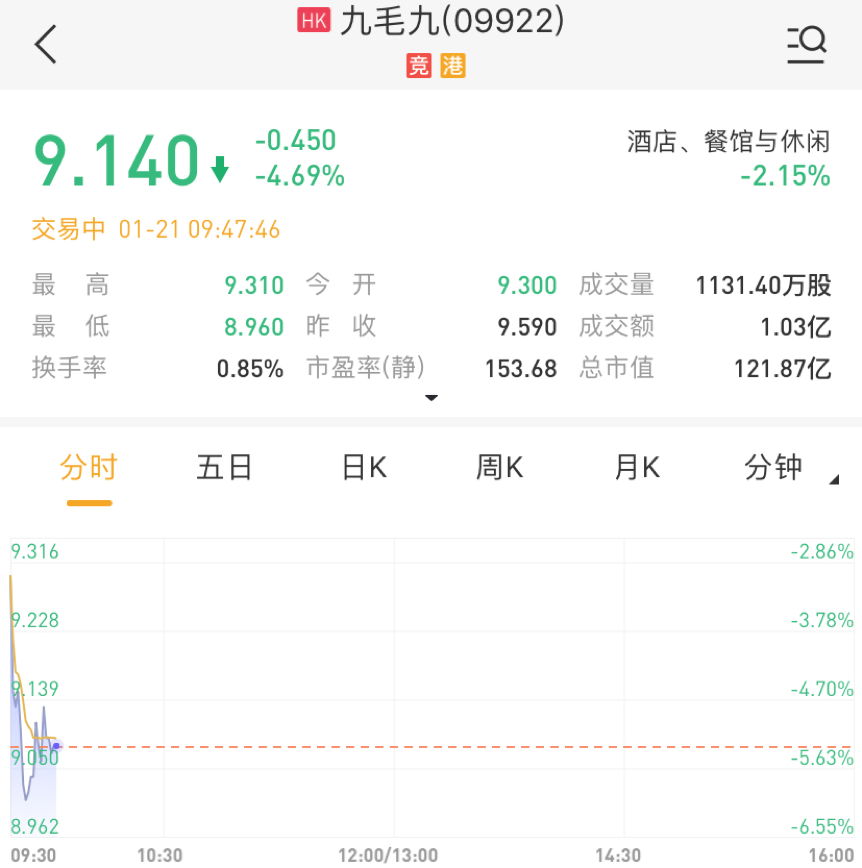Select the 日K chart tab
The image size is (862, 868).
tap(364, 467)
